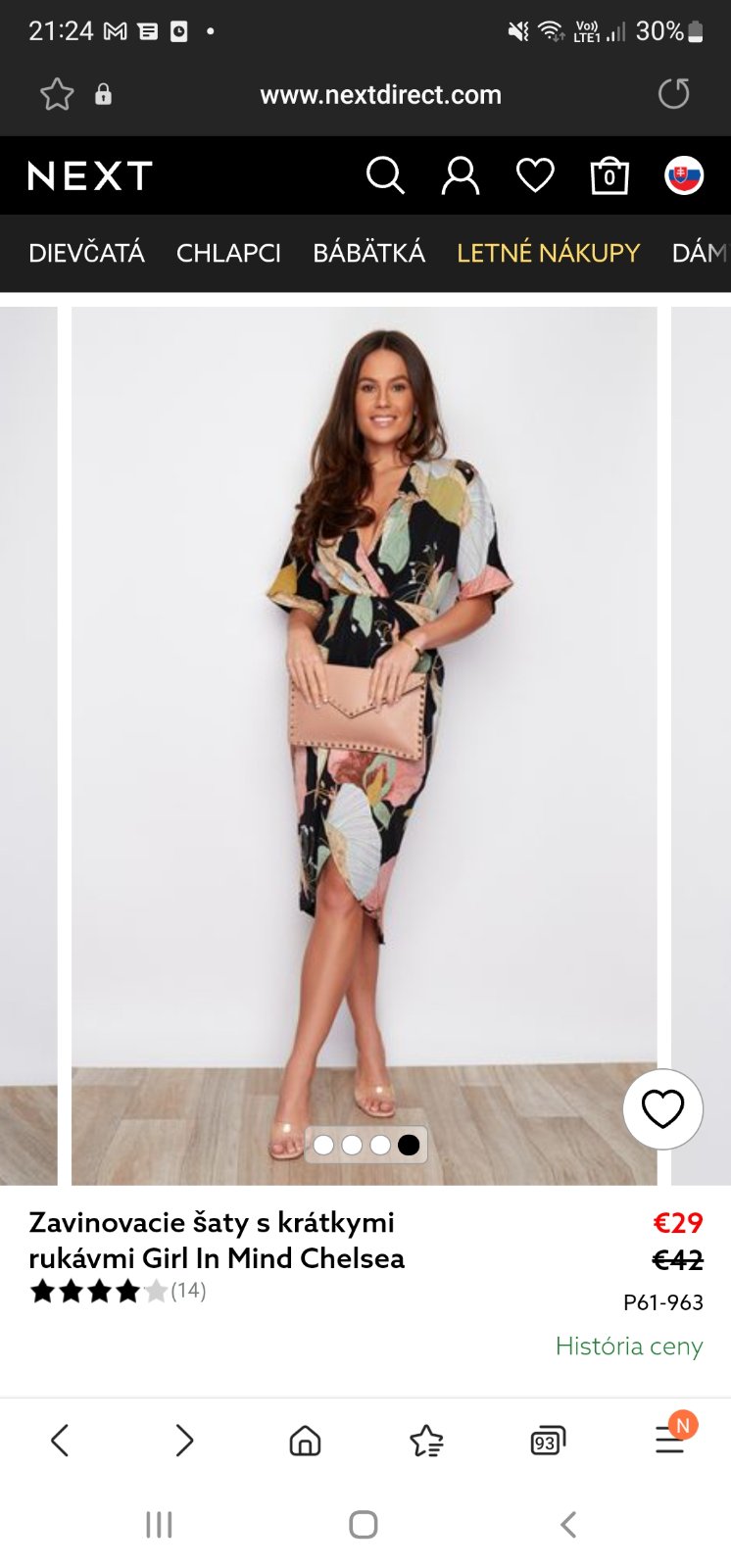
Task: Open the search magnifier in NEXT header
Action: 385,176
